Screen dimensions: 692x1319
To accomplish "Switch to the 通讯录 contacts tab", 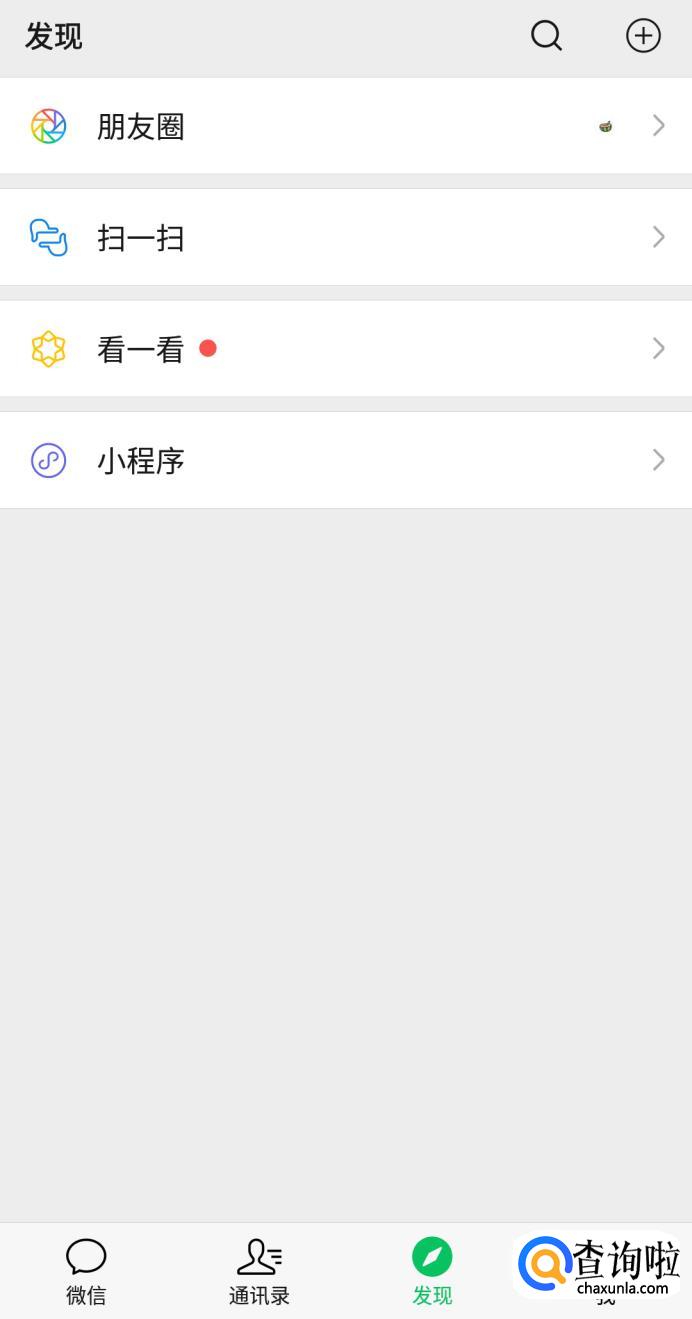I will point(259,1271).
